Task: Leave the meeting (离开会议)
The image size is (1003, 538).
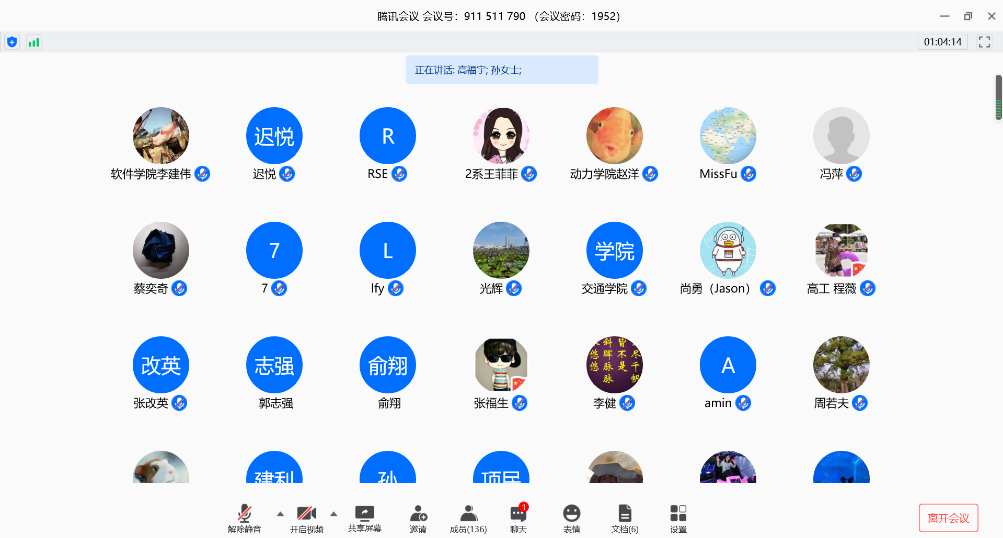Action: point(948,518)
